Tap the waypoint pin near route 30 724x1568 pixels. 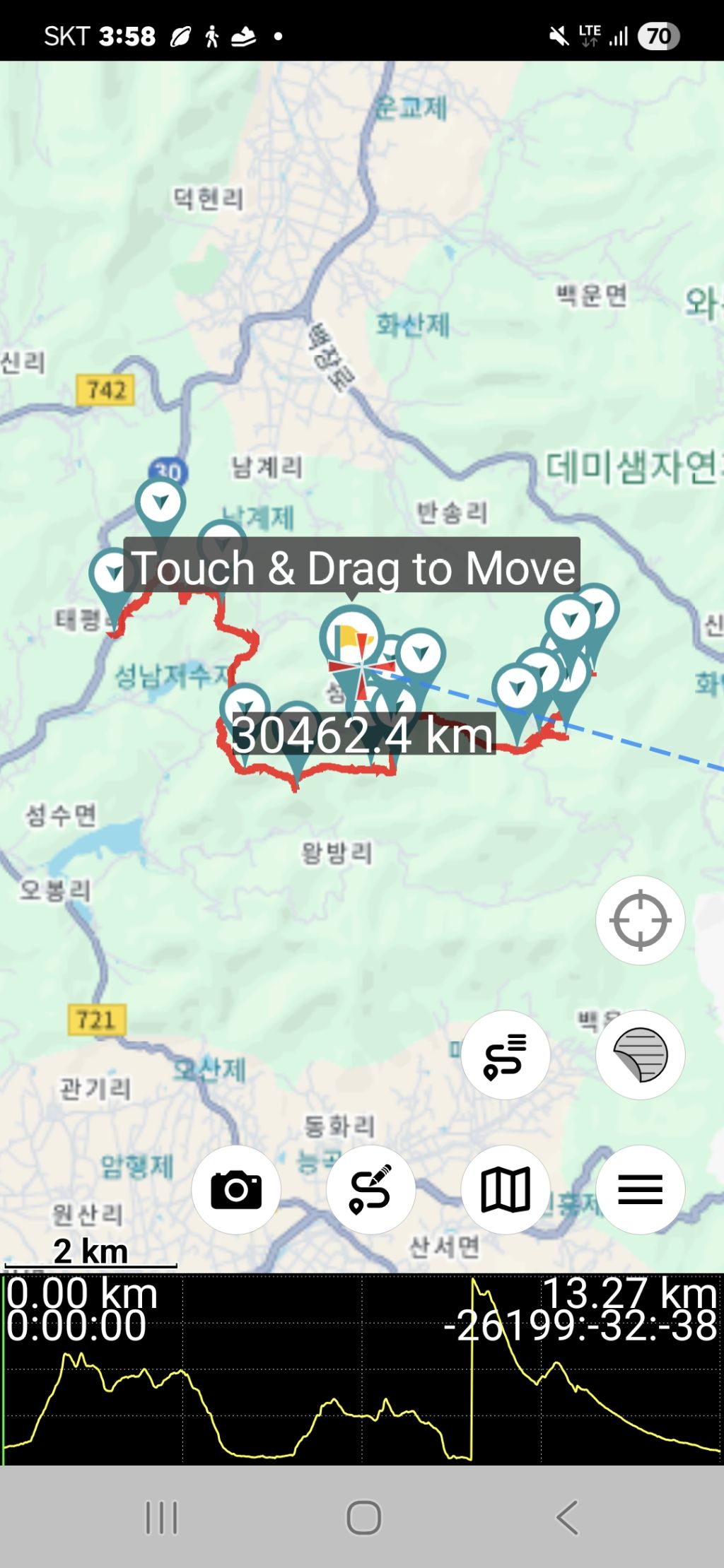pos(160,503)
